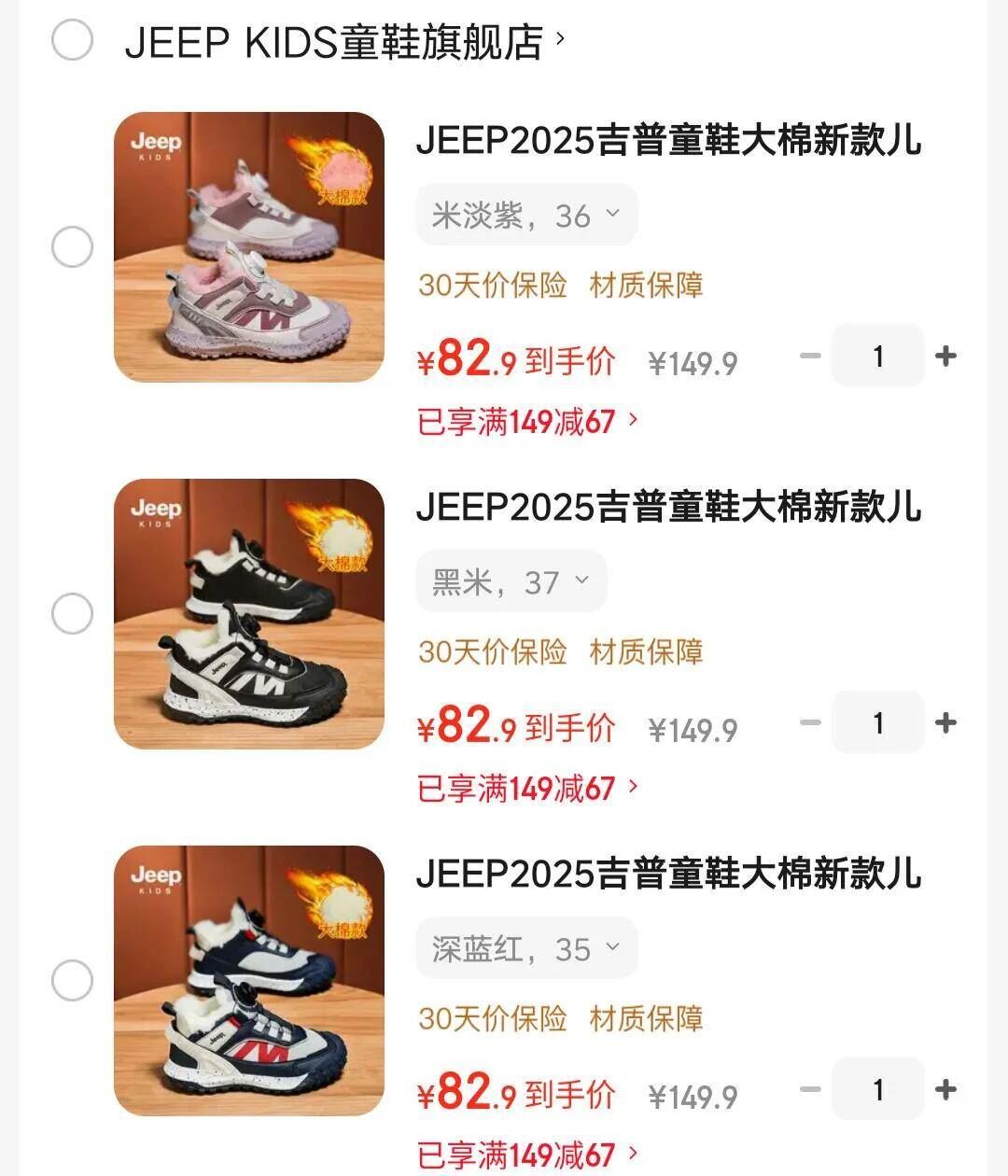
Task: Change the 黑米, 37 color and size option
Action: (x=511, y=582)
